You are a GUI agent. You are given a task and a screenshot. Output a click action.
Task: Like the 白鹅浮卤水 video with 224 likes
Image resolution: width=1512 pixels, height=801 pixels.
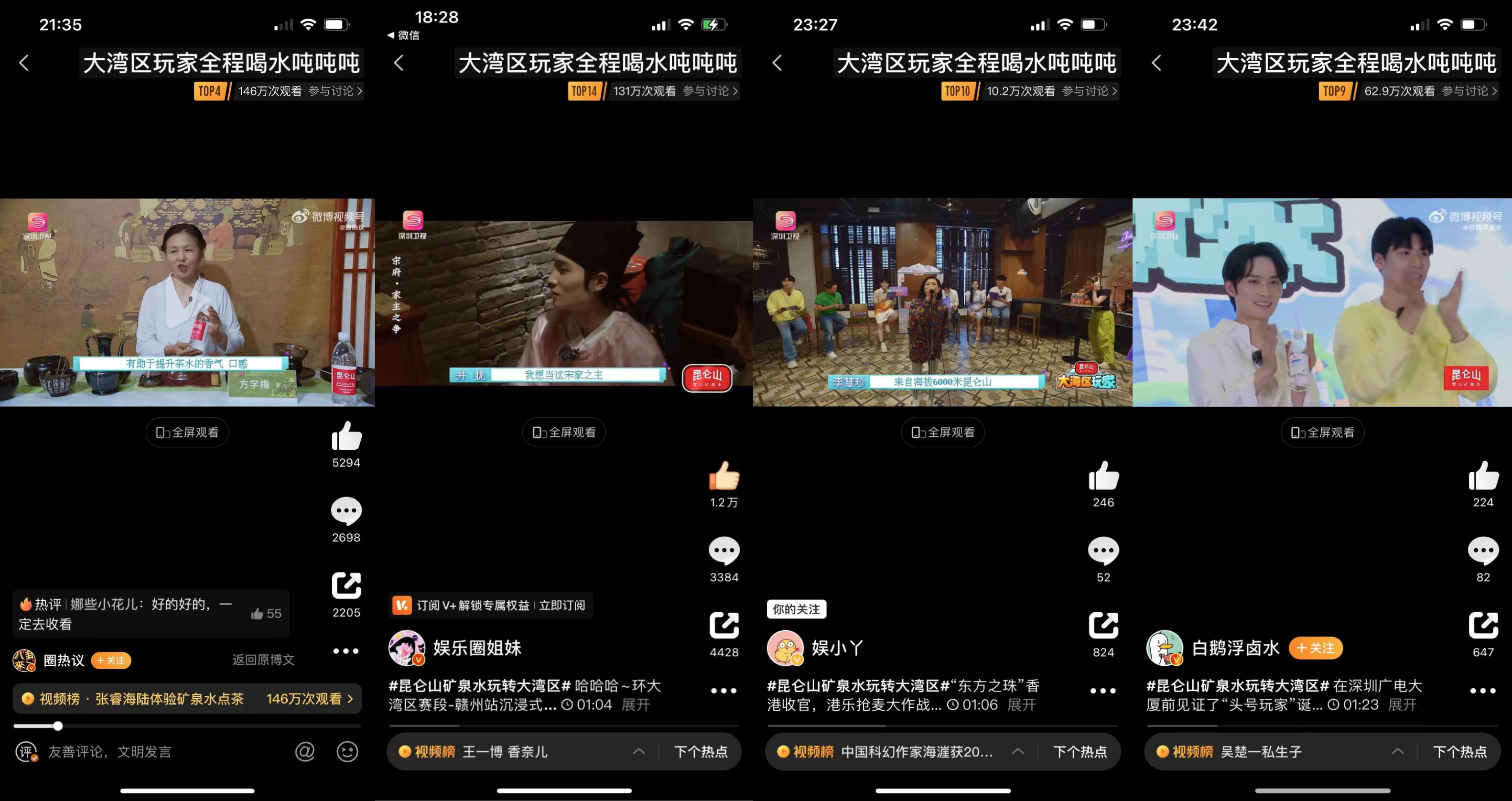point(1483,476)
